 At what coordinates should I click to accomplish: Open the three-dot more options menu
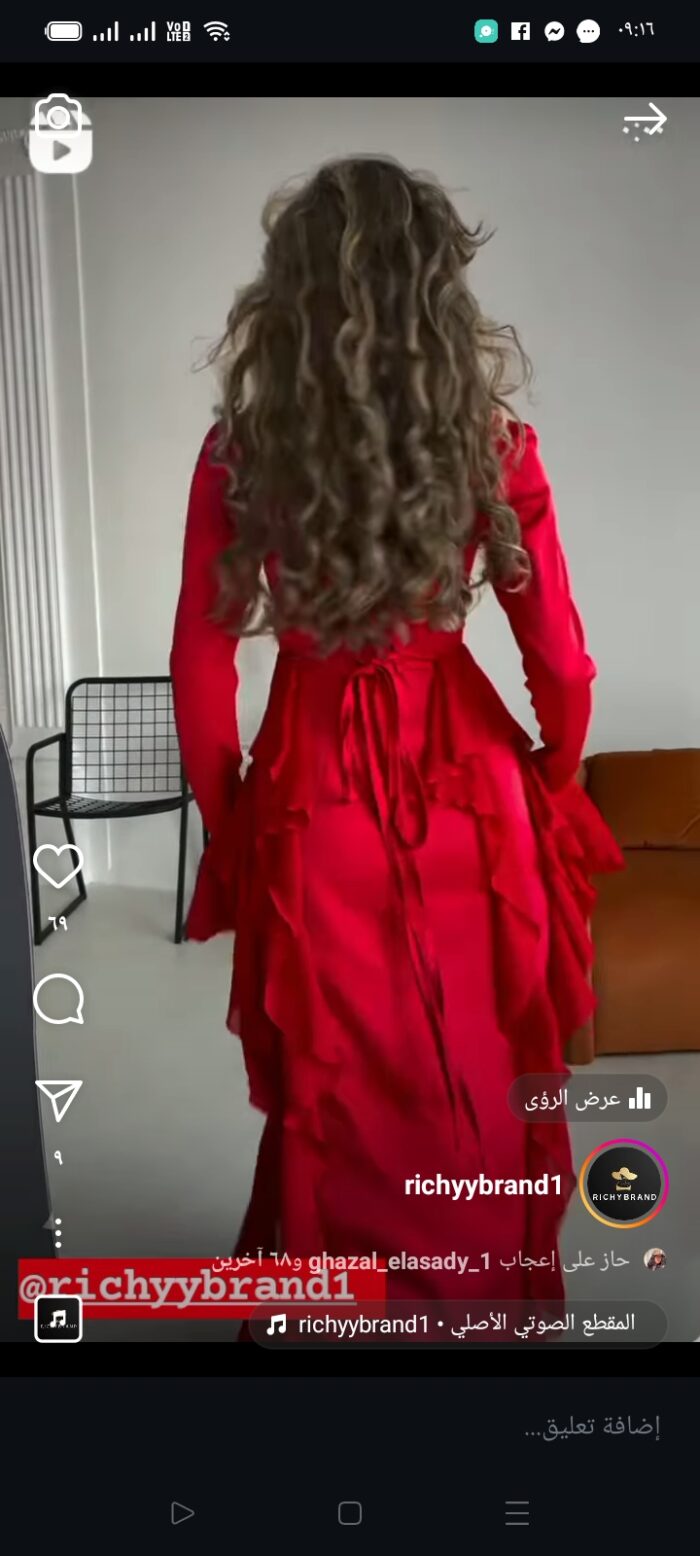(58, 1232)
